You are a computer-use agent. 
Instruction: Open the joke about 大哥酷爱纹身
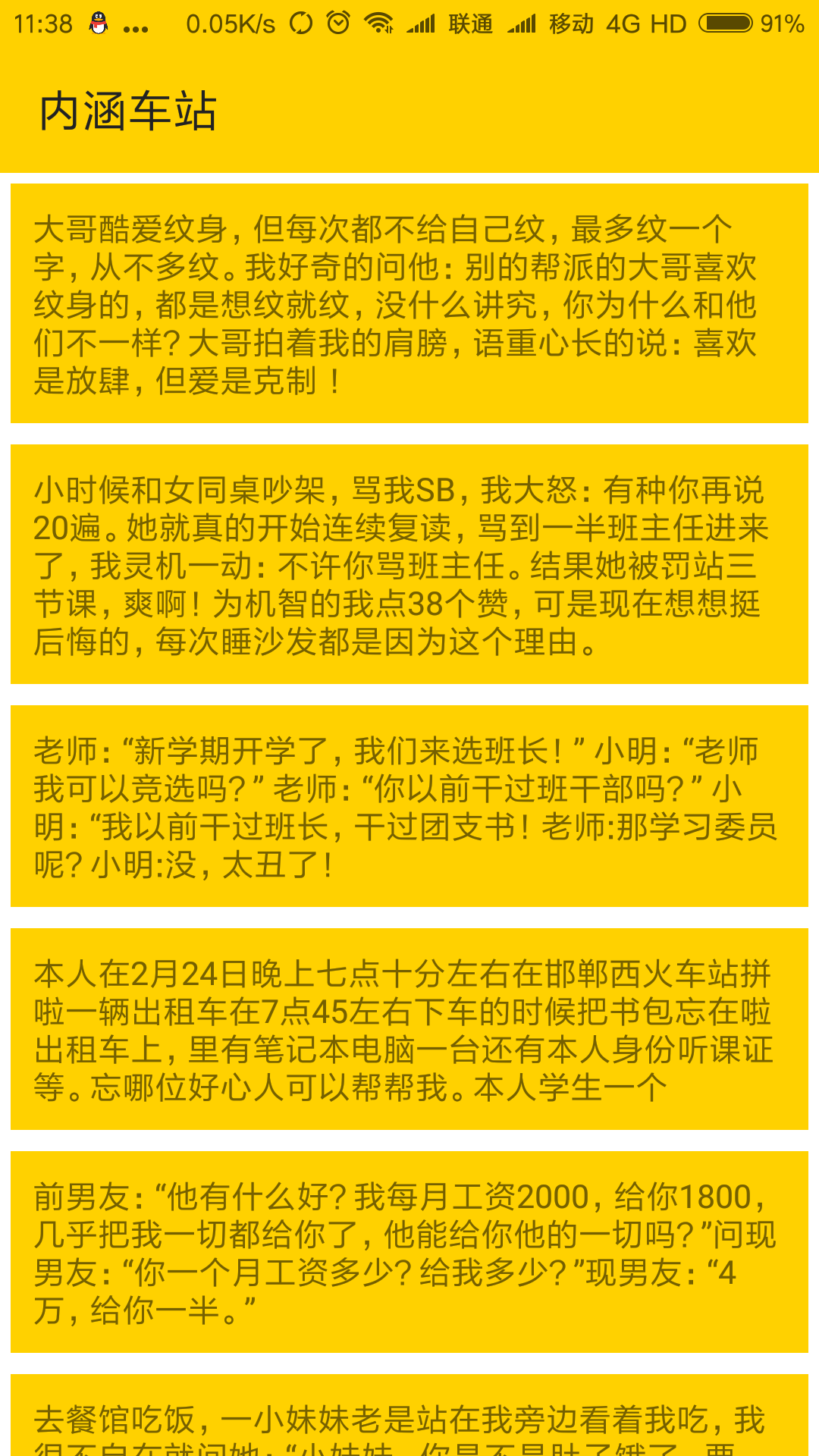coord(409,303)
